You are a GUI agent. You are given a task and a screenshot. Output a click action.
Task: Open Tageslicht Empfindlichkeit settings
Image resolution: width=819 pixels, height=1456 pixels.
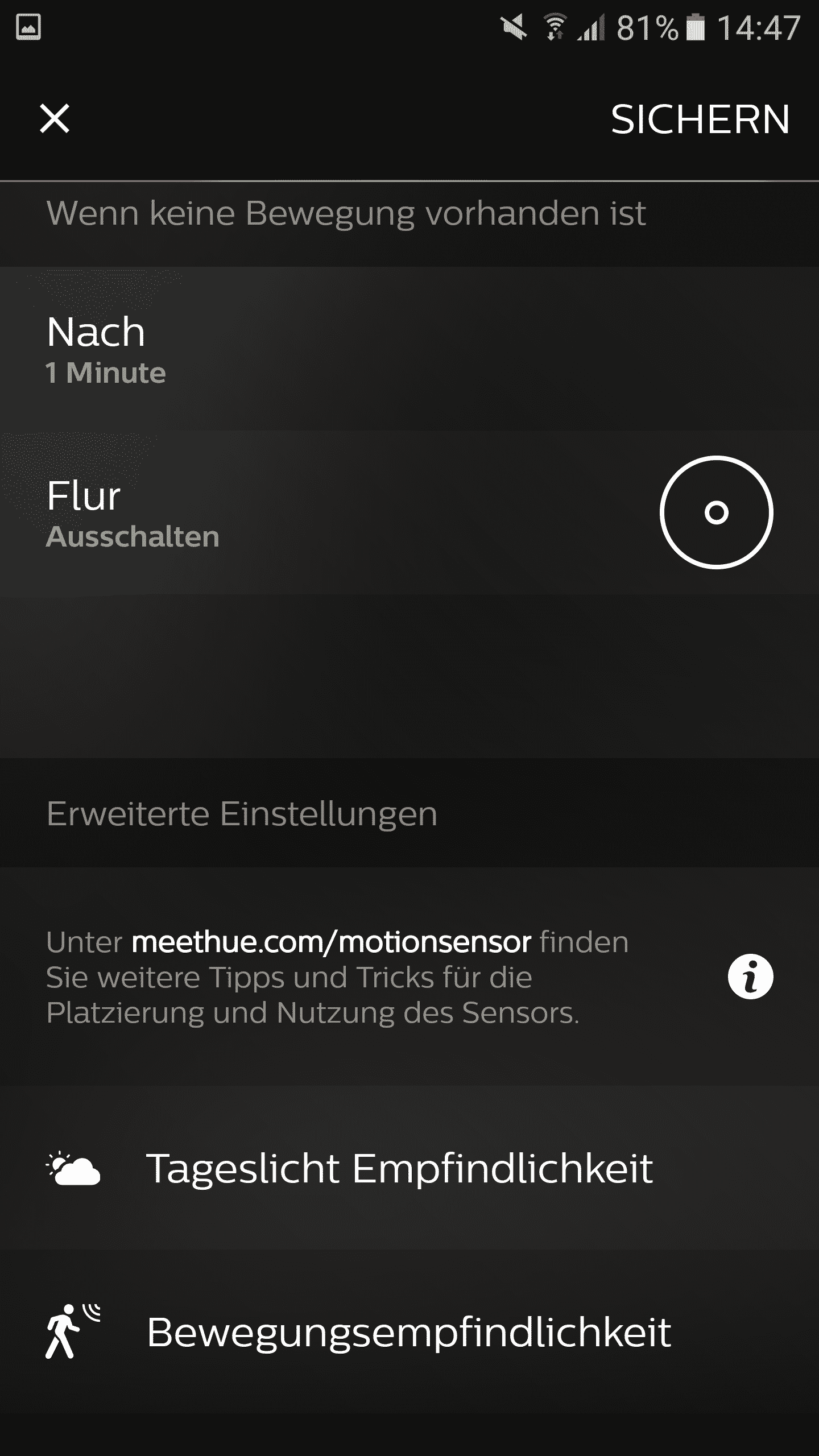pyautogui.click(x=399, y=1169)
